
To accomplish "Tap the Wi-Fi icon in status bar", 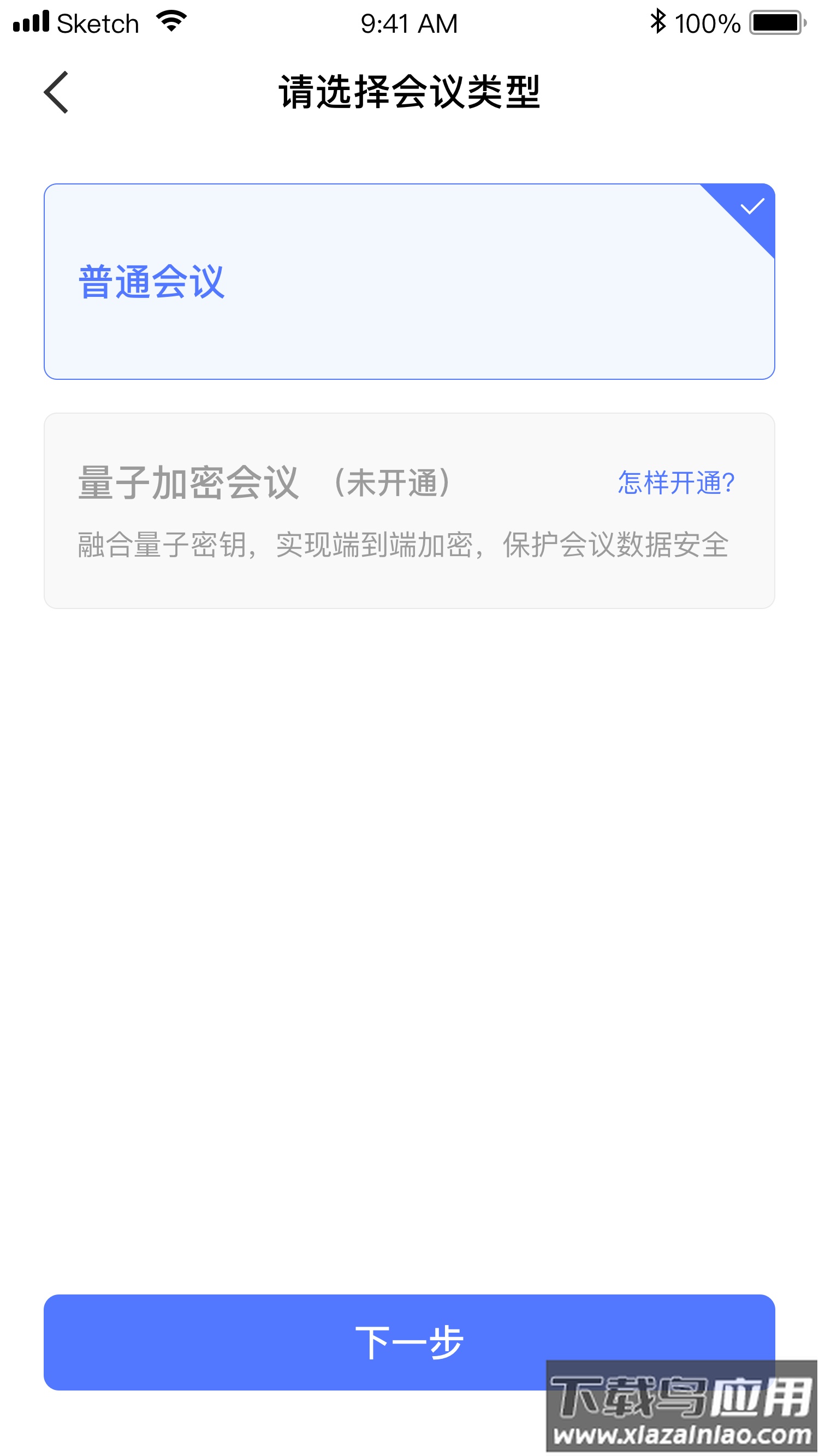I will (x=170, y=21).
